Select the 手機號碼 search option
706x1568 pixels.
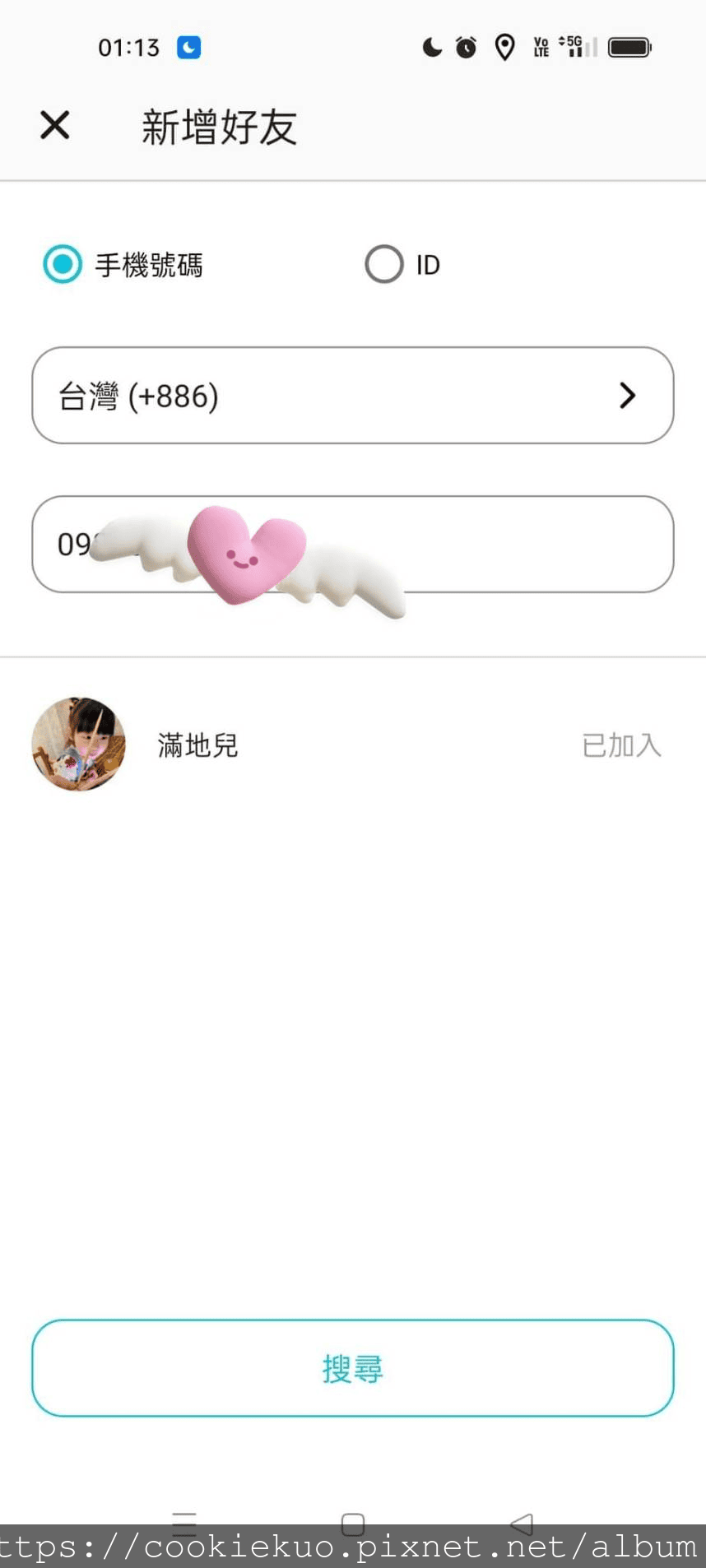[x=63, y=265]
